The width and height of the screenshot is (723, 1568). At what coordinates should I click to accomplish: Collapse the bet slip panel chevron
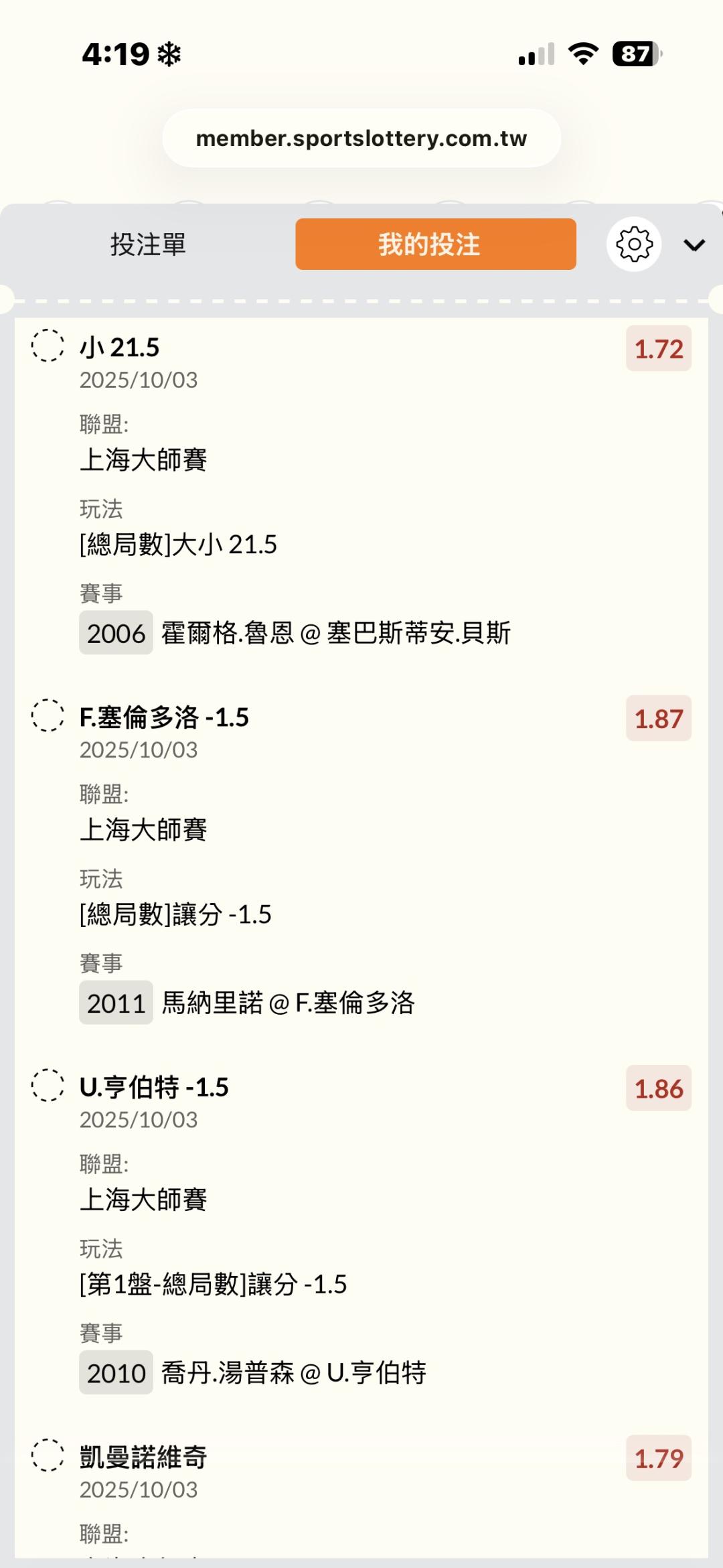click(x=694, y=245)
